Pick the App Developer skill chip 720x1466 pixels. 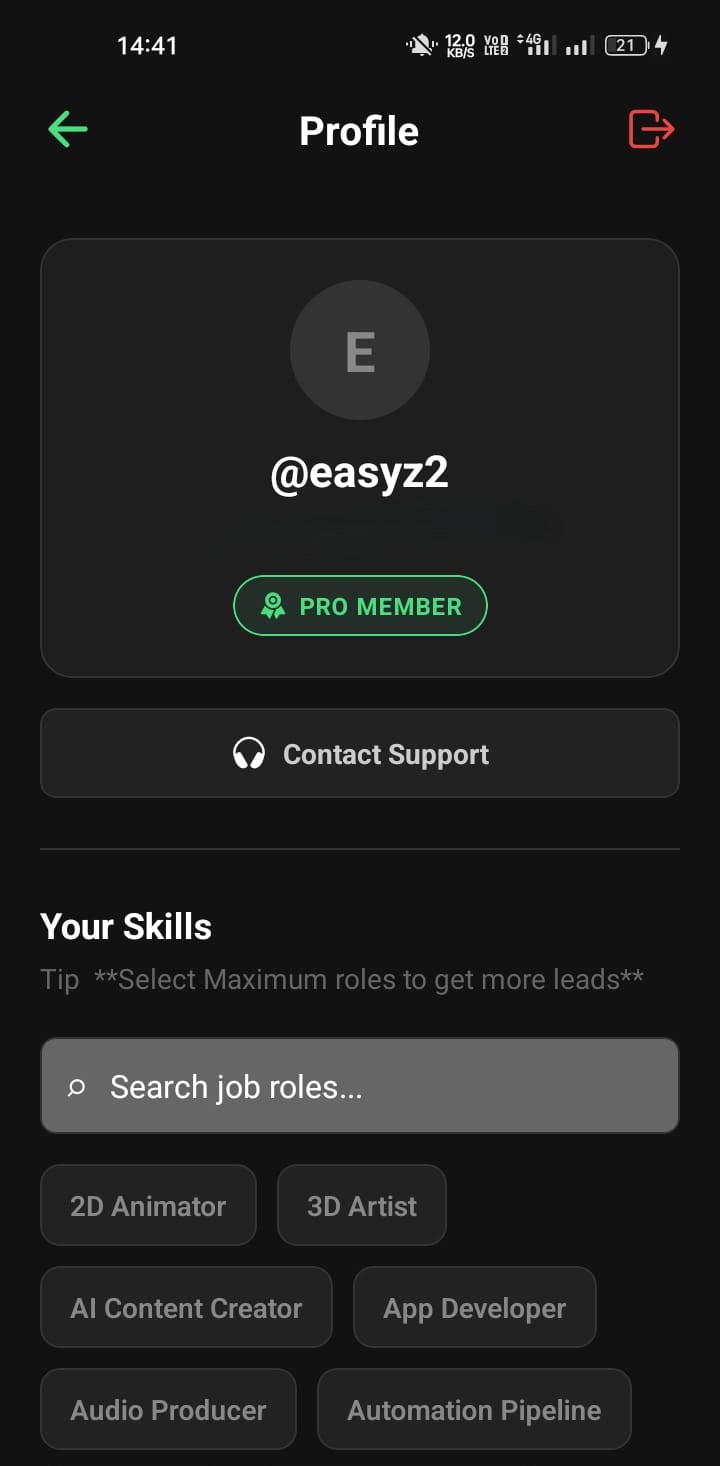coord(474,1308)
